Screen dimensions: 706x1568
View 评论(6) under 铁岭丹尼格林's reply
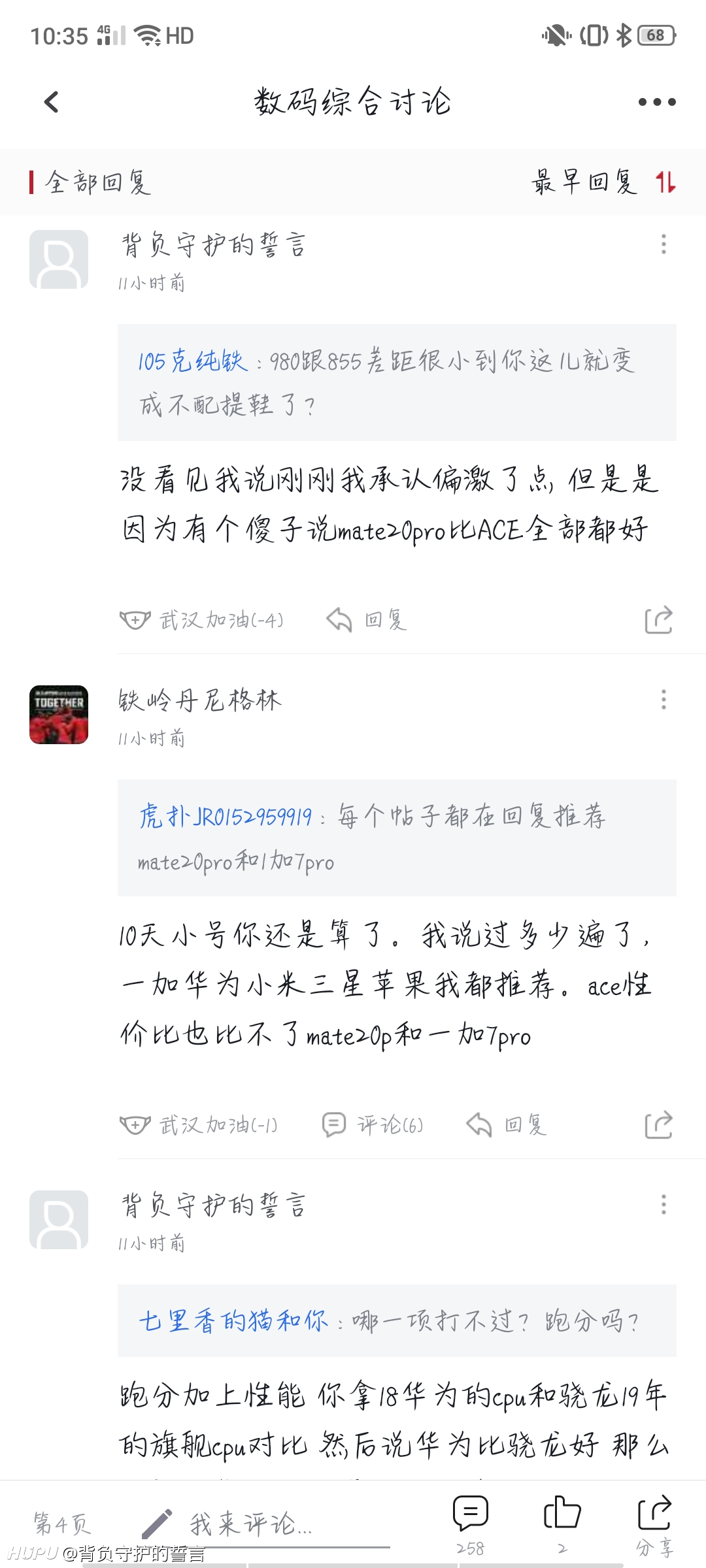(373, 1124)
